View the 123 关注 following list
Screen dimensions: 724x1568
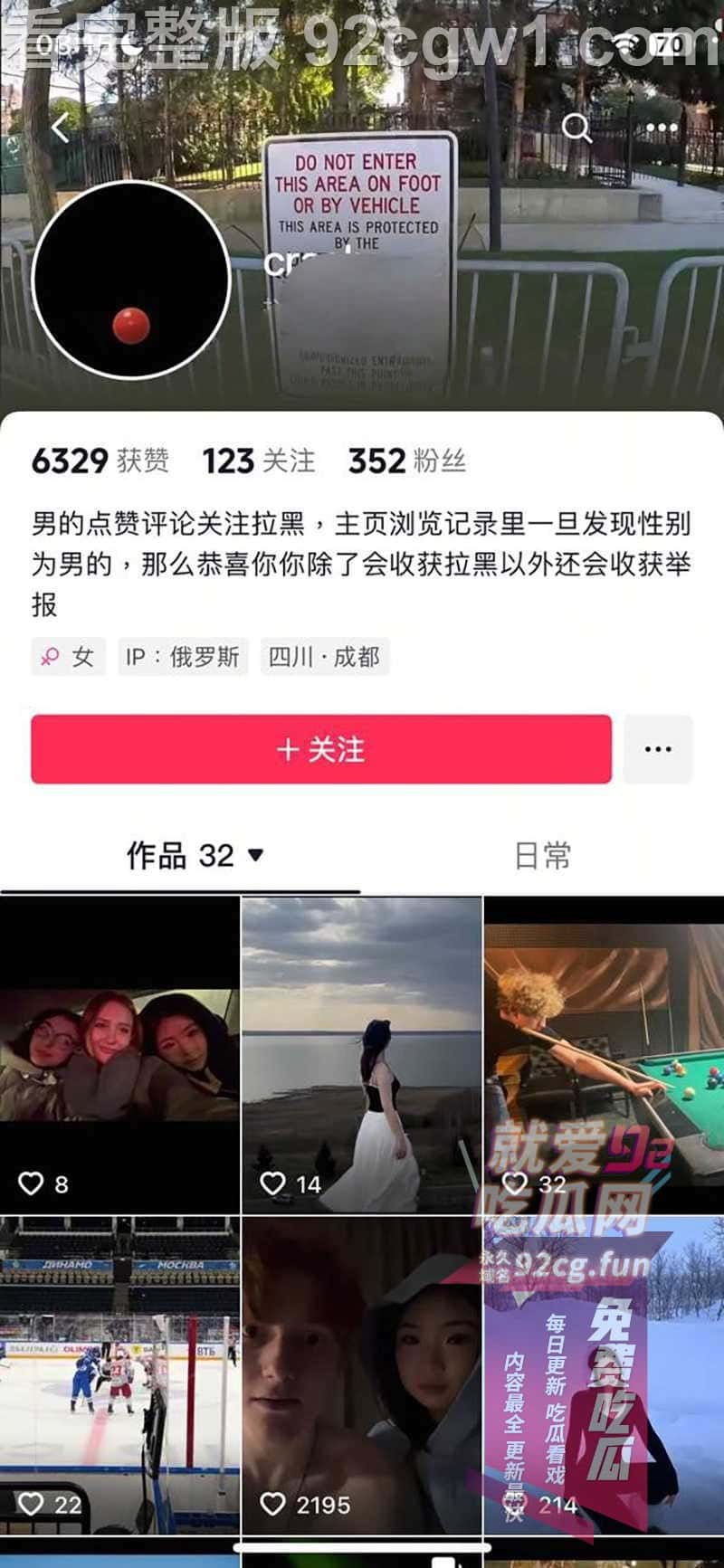tap(259, 461)
